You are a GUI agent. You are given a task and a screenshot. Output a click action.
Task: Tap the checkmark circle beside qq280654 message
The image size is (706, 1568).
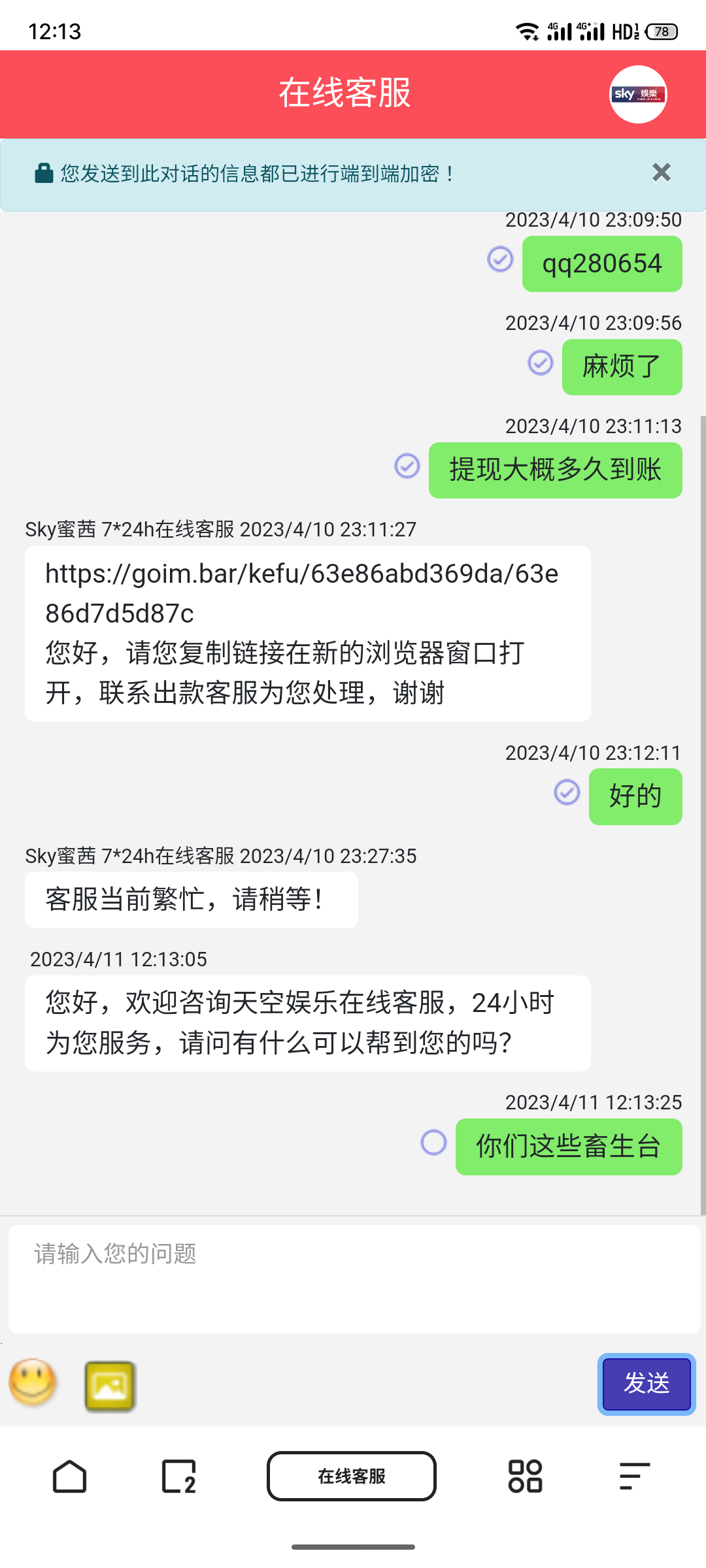[x=499, y=259]
